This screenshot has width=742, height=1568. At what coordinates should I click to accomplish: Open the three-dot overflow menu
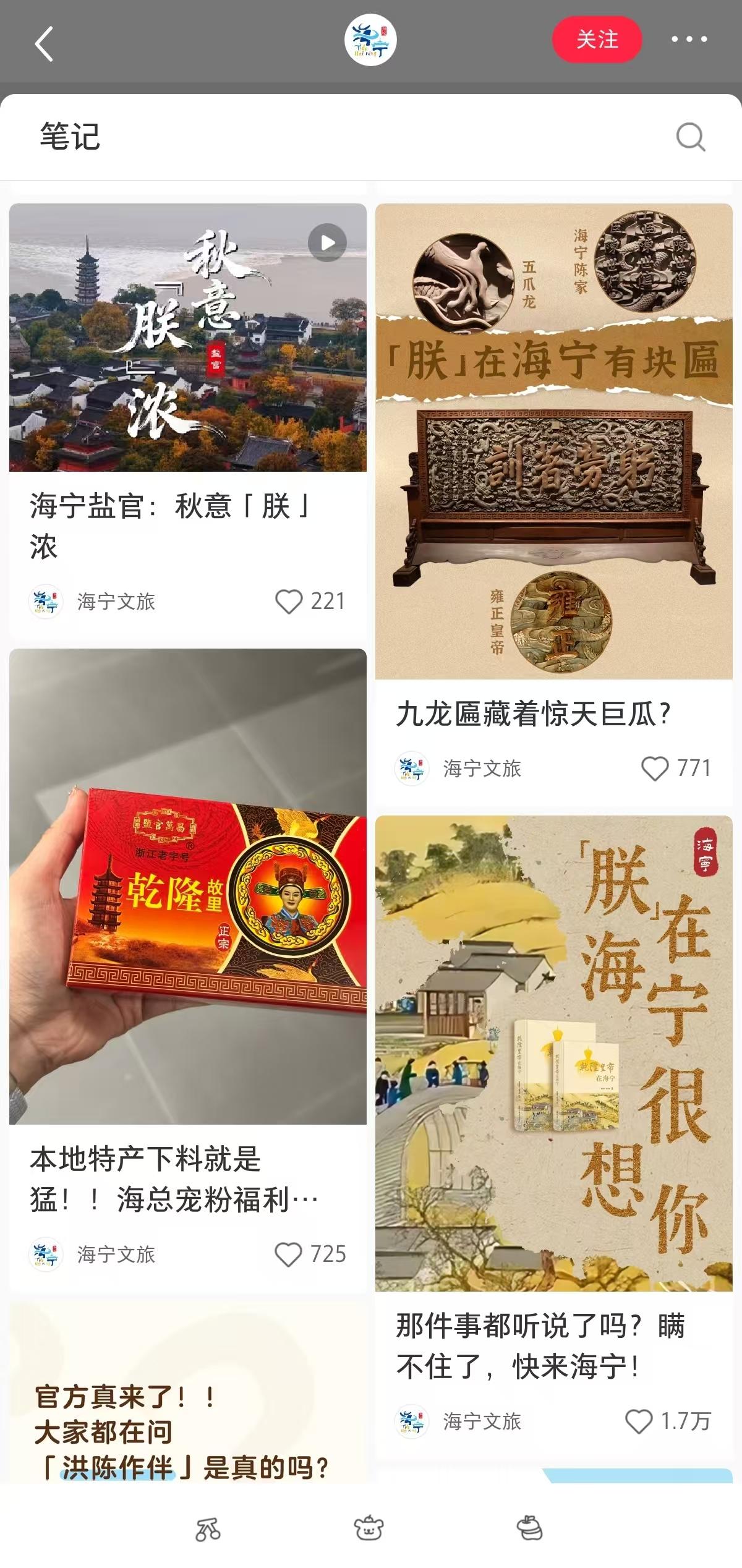click(689, 40)
